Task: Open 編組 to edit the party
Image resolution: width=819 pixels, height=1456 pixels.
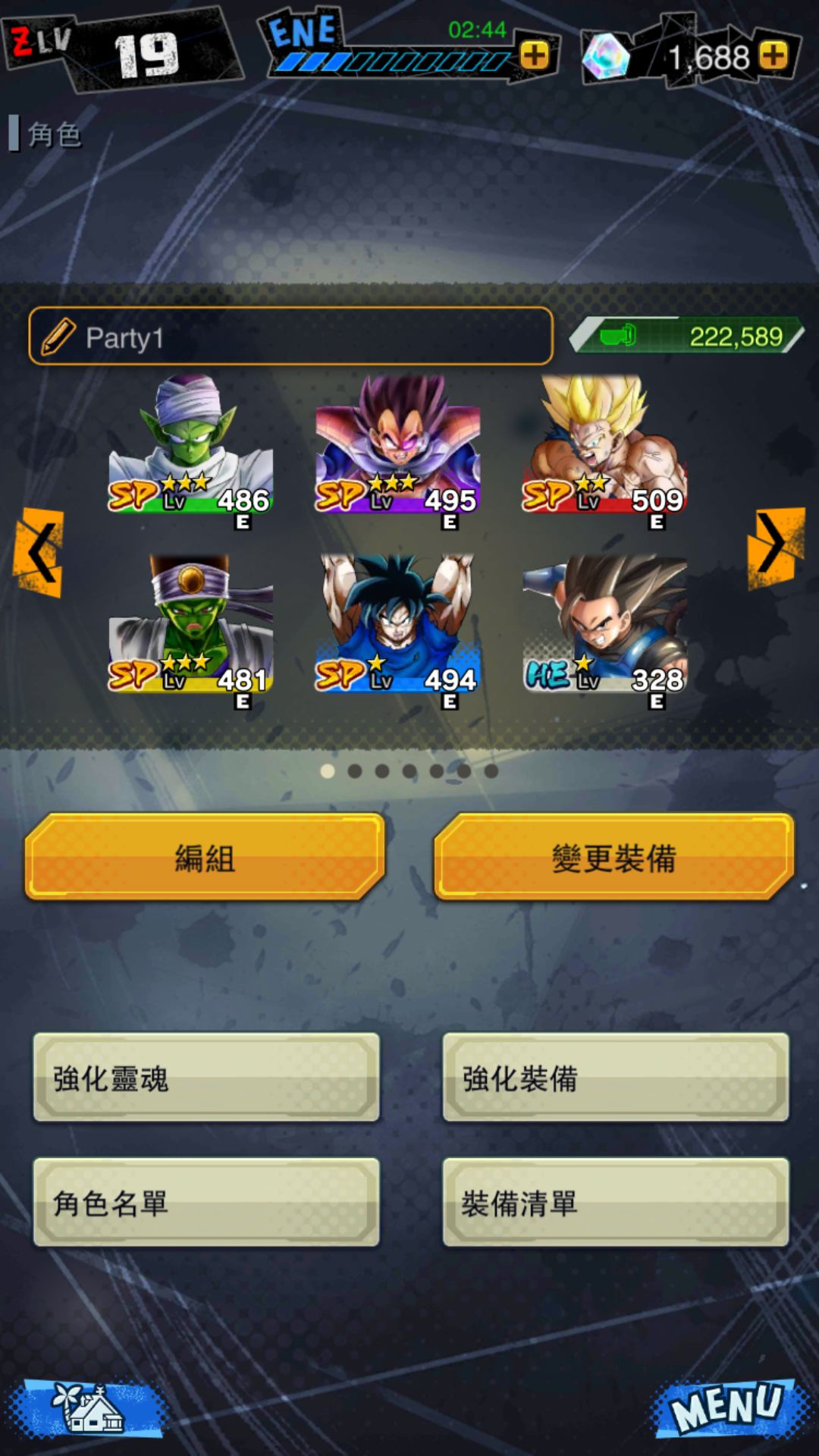Action: pos(206,857)
